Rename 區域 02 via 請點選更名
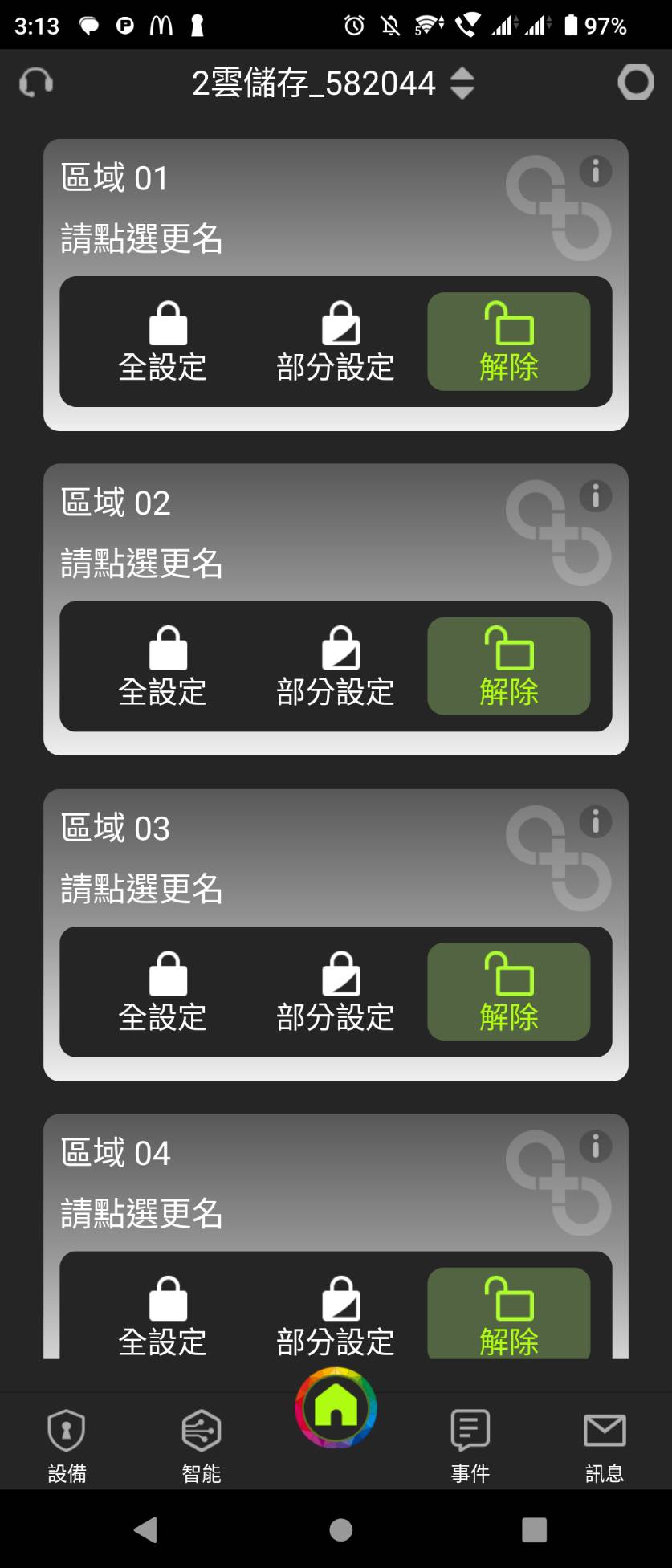The image size is (672, 1568). [142, 563]
